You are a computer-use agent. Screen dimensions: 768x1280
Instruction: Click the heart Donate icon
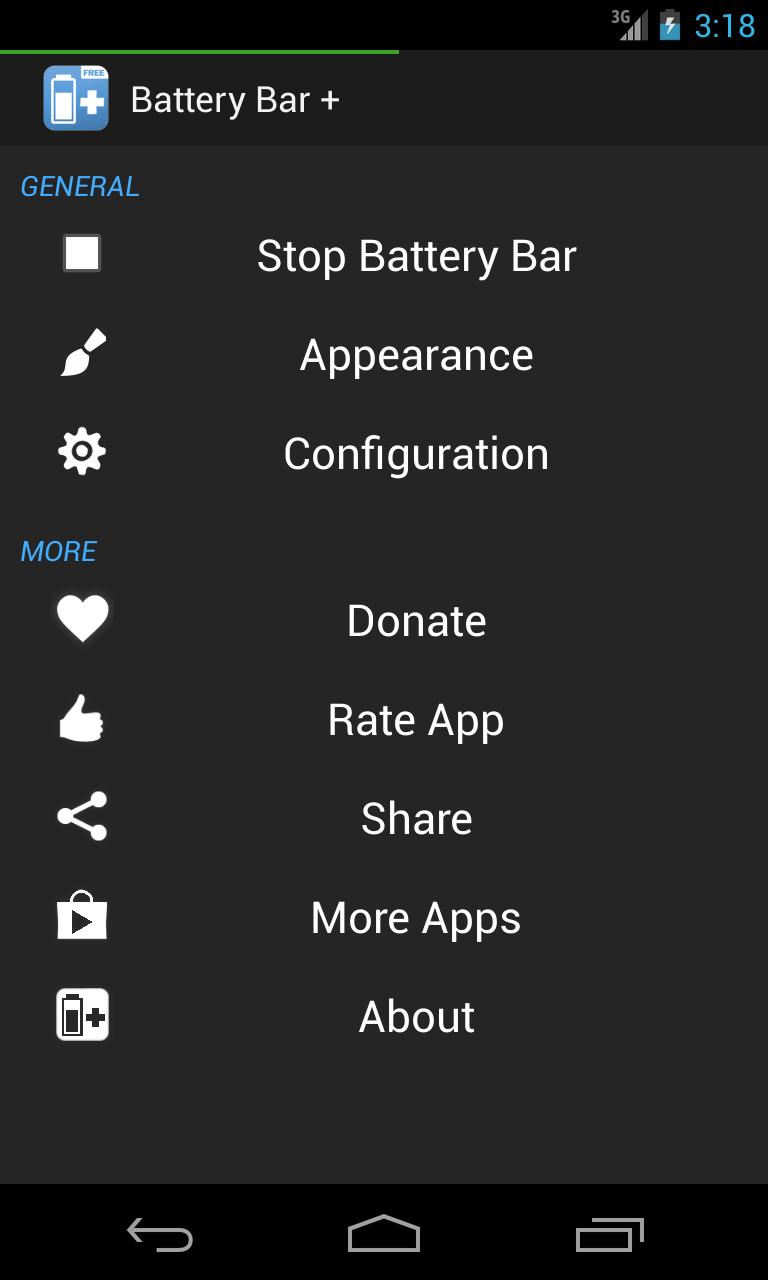click(x=81, y=618)
